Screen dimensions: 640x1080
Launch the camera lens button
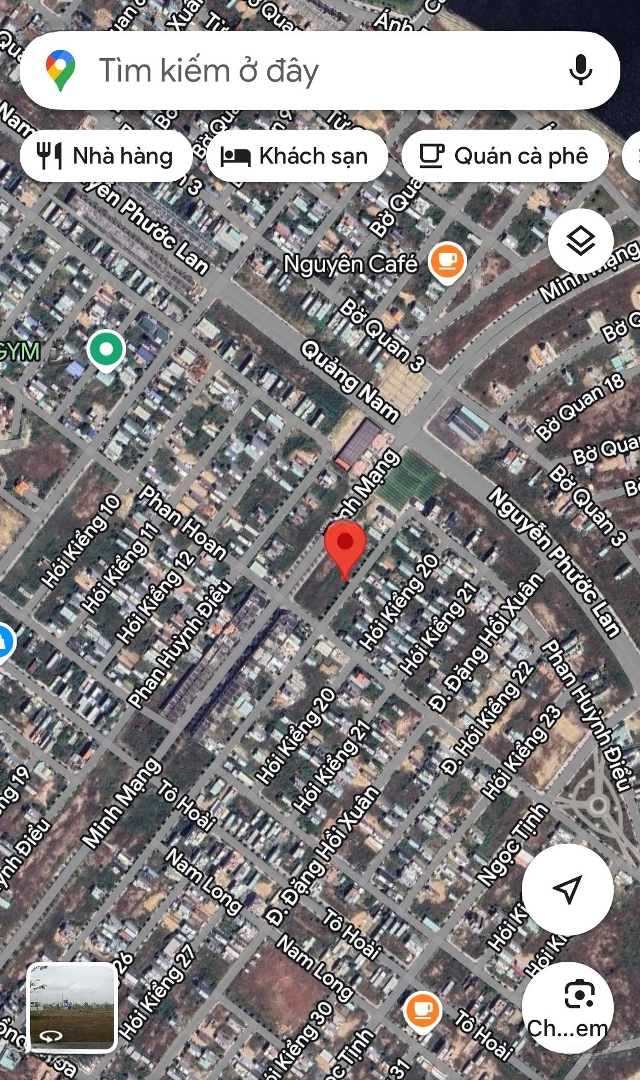point(568,1007)
